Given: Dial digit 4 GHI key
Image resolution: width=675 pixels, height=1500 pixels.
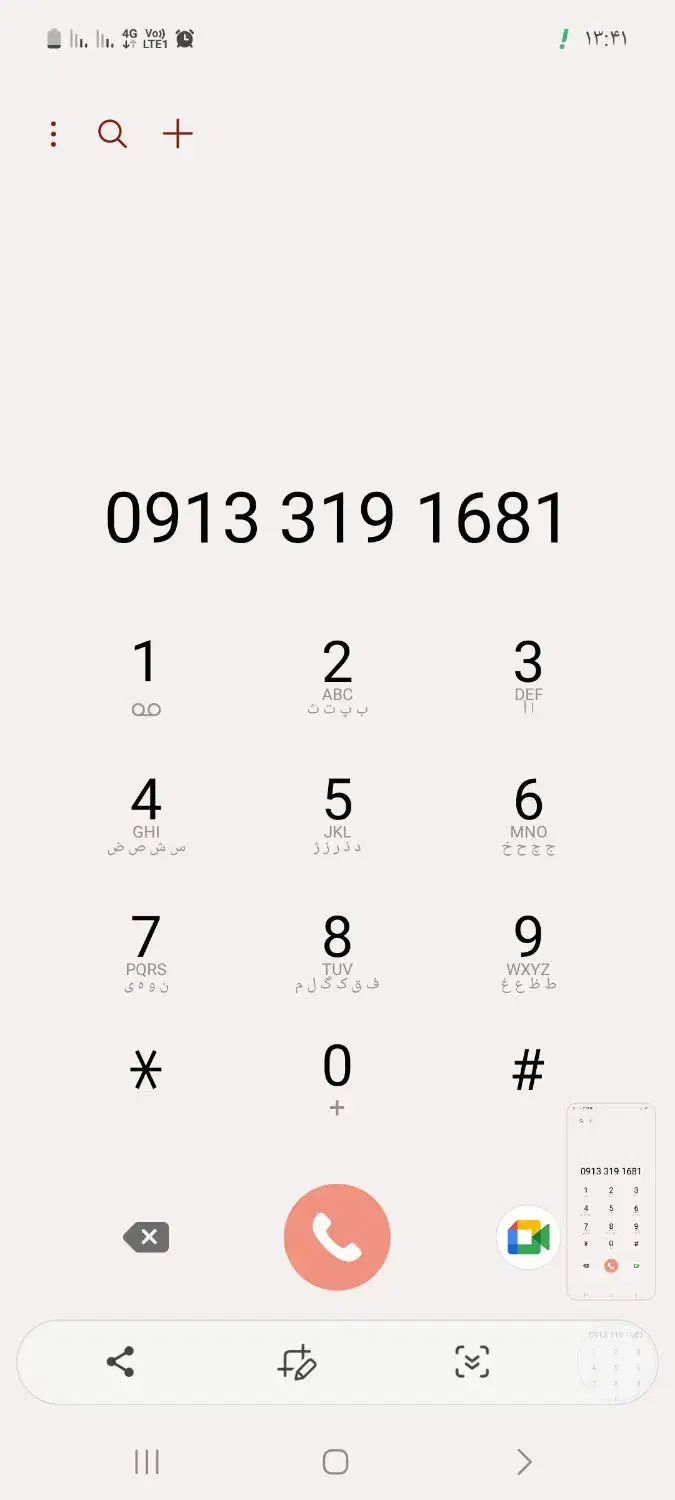Looking at the screenshot, I should tap(146, 812).
